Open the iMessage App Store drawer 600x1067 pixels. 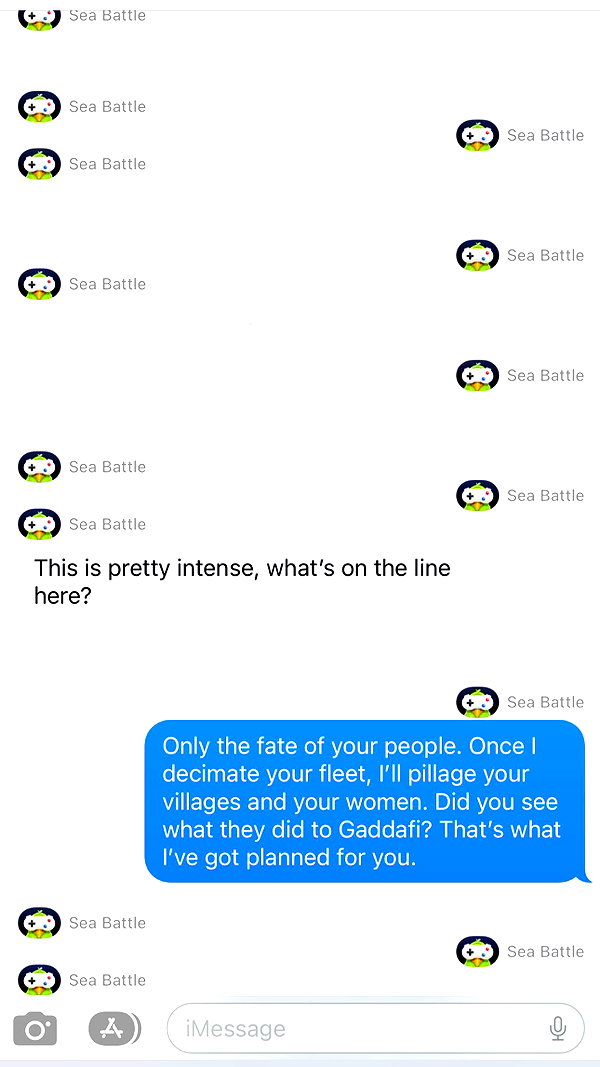pyautogui.click(x=114, y=1028)
